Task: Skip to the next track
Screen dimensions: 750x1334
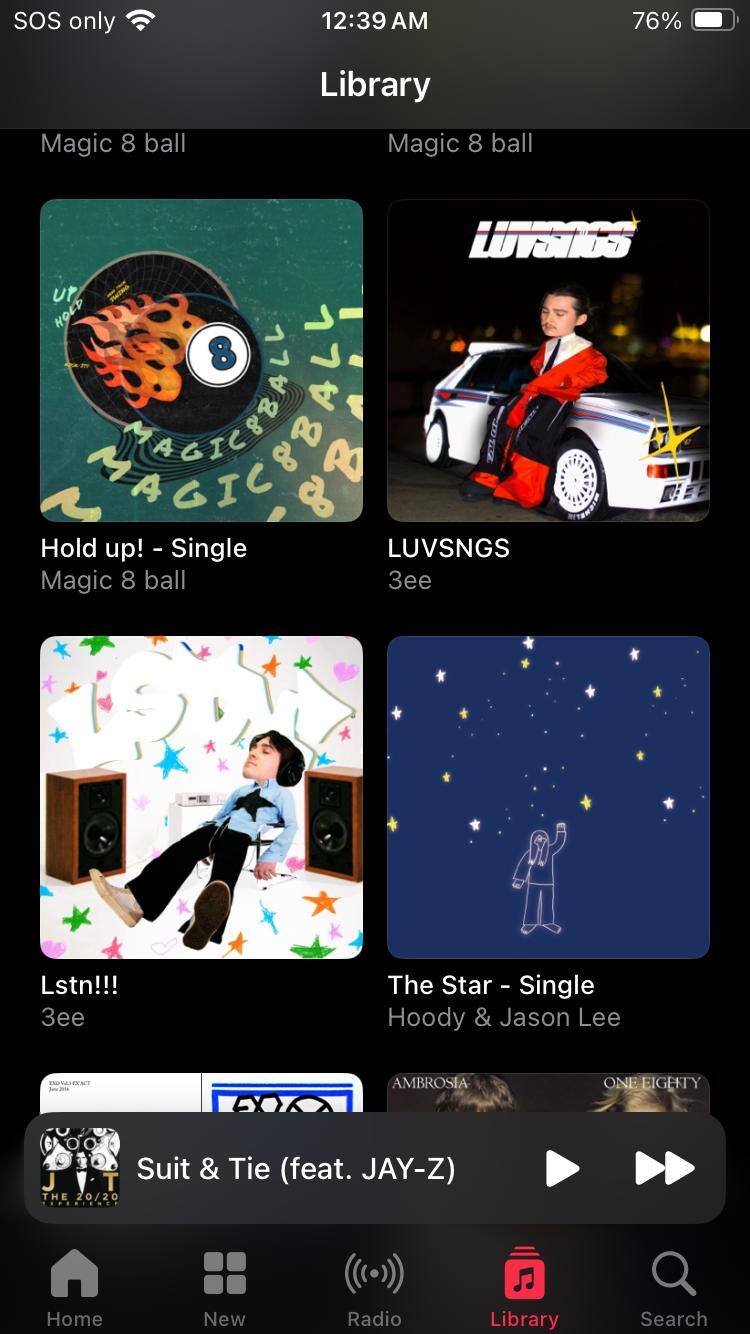Action: pyautogui.click(x=664, y=1168)
